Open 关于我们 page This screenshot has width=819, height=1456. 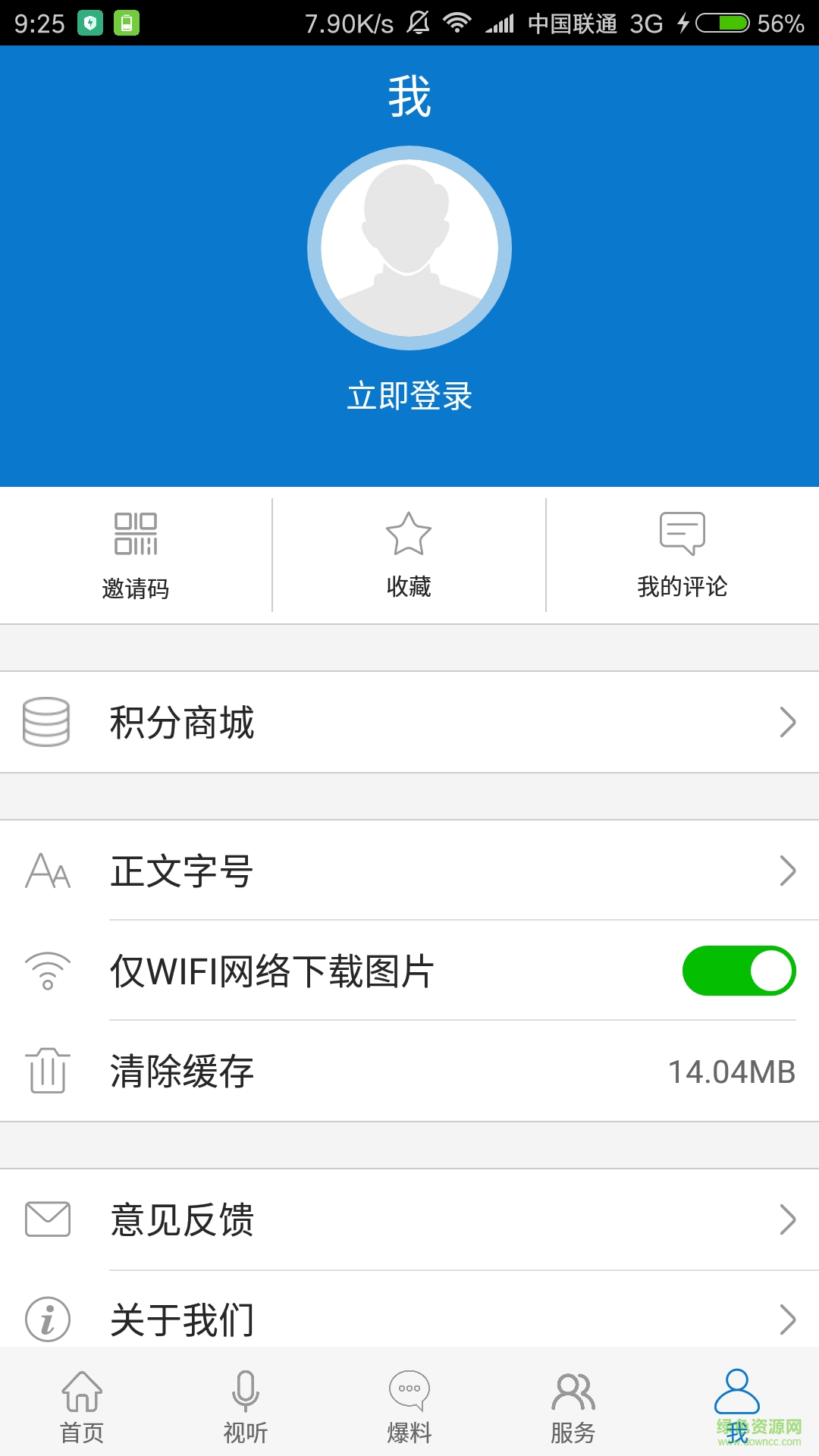pos(182,1319)
